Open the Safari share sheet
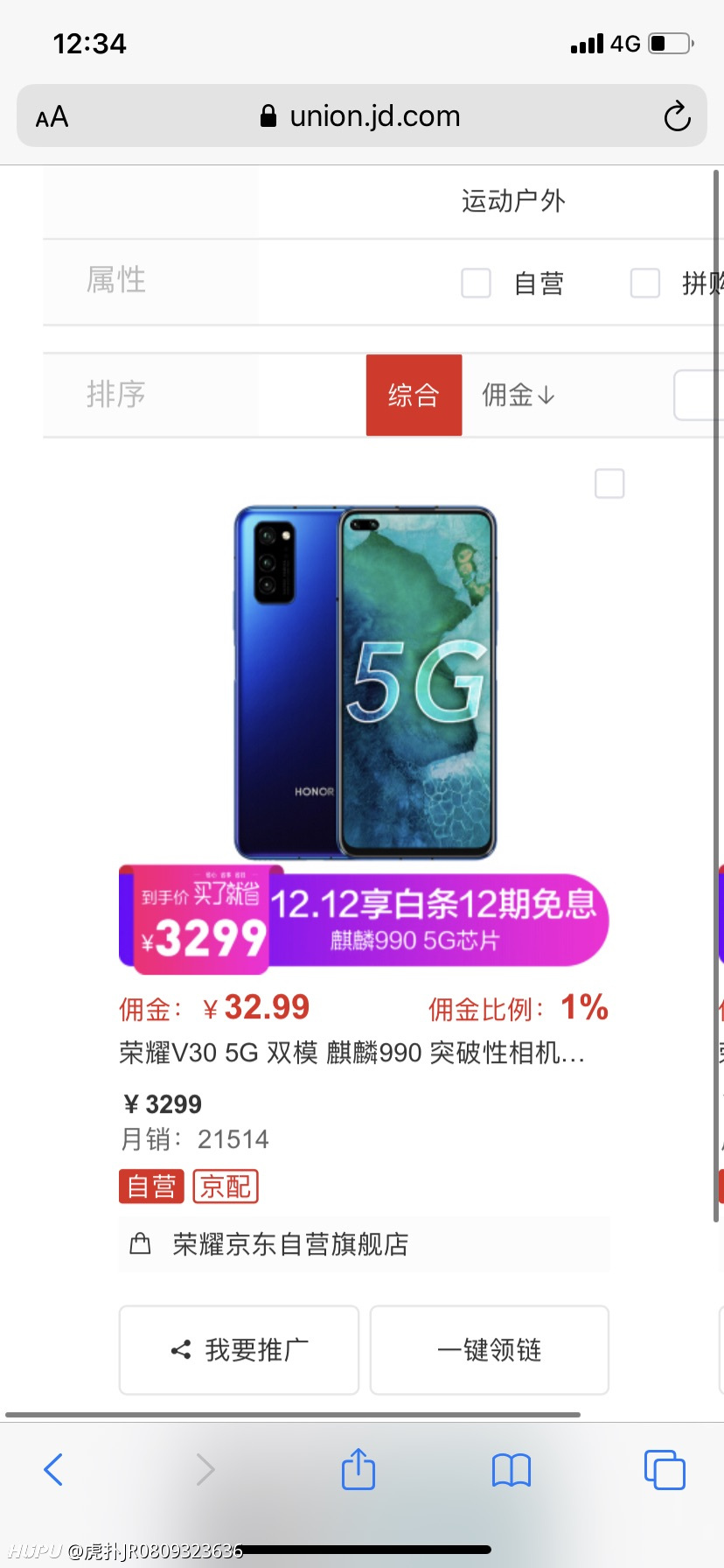724x1568 pixels. tap(359, 1468)
